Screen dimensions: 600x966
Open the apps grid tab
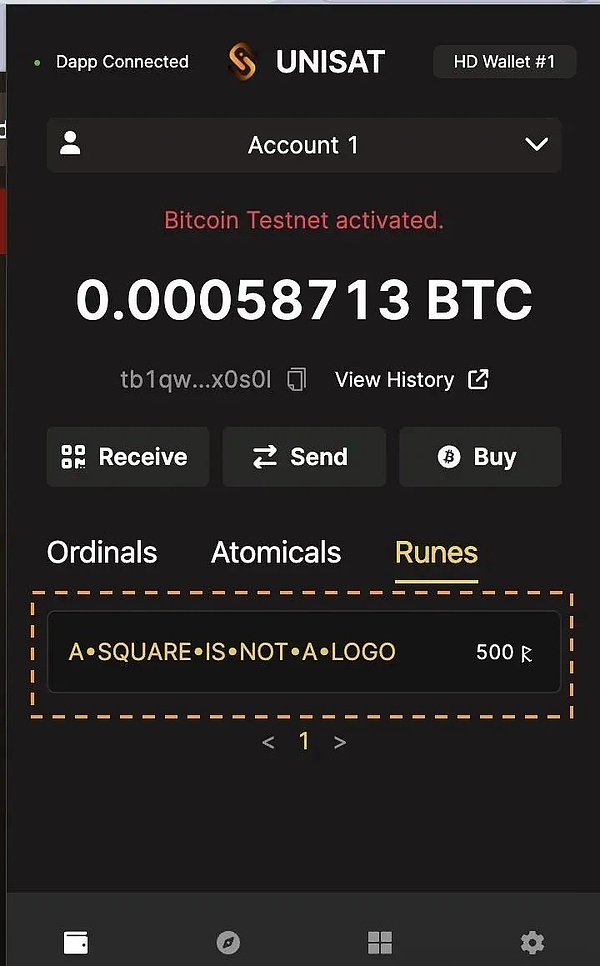[380, 942]
